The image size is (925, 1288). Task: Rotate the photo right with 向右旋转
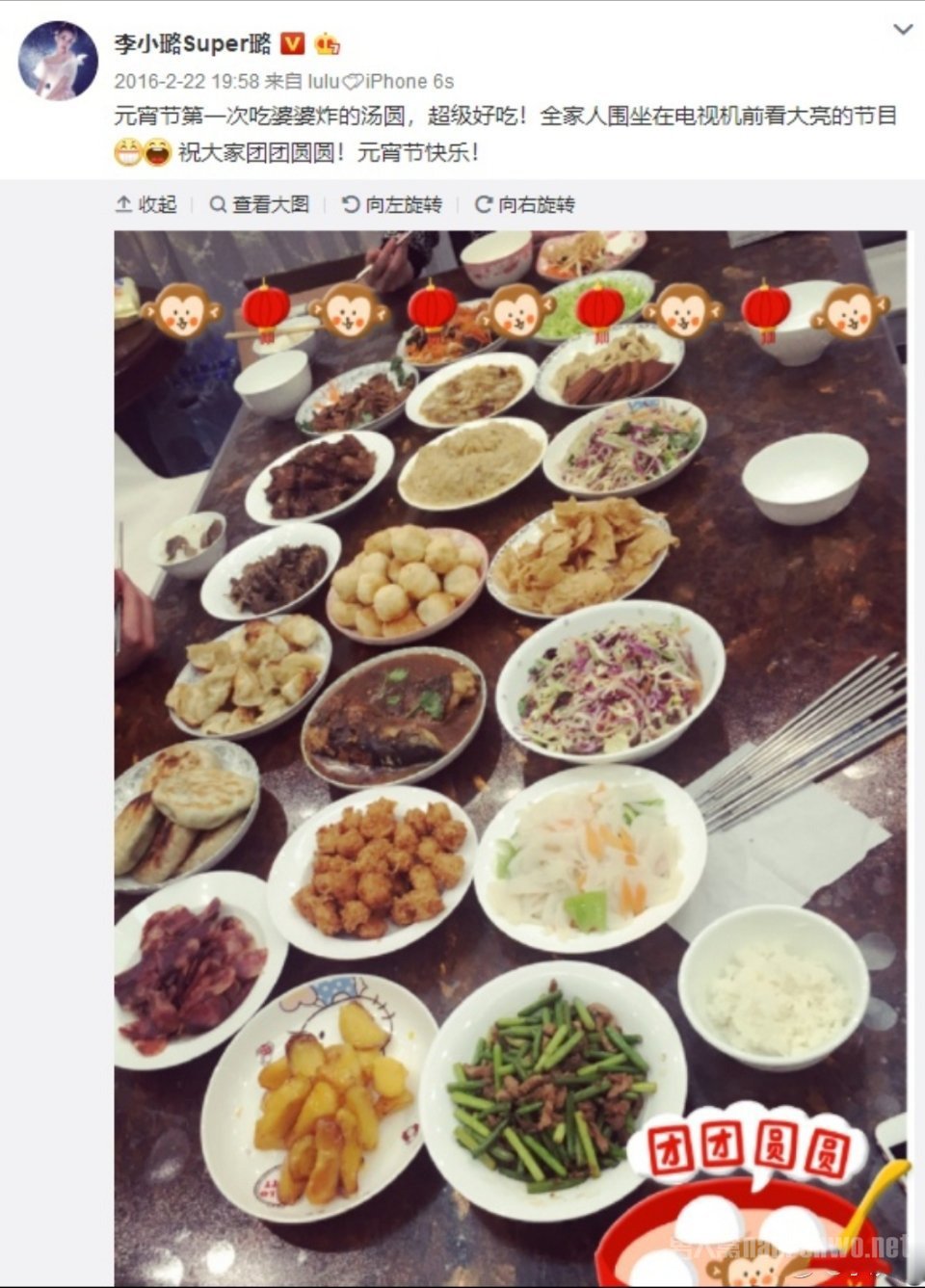tap(525, 204)
